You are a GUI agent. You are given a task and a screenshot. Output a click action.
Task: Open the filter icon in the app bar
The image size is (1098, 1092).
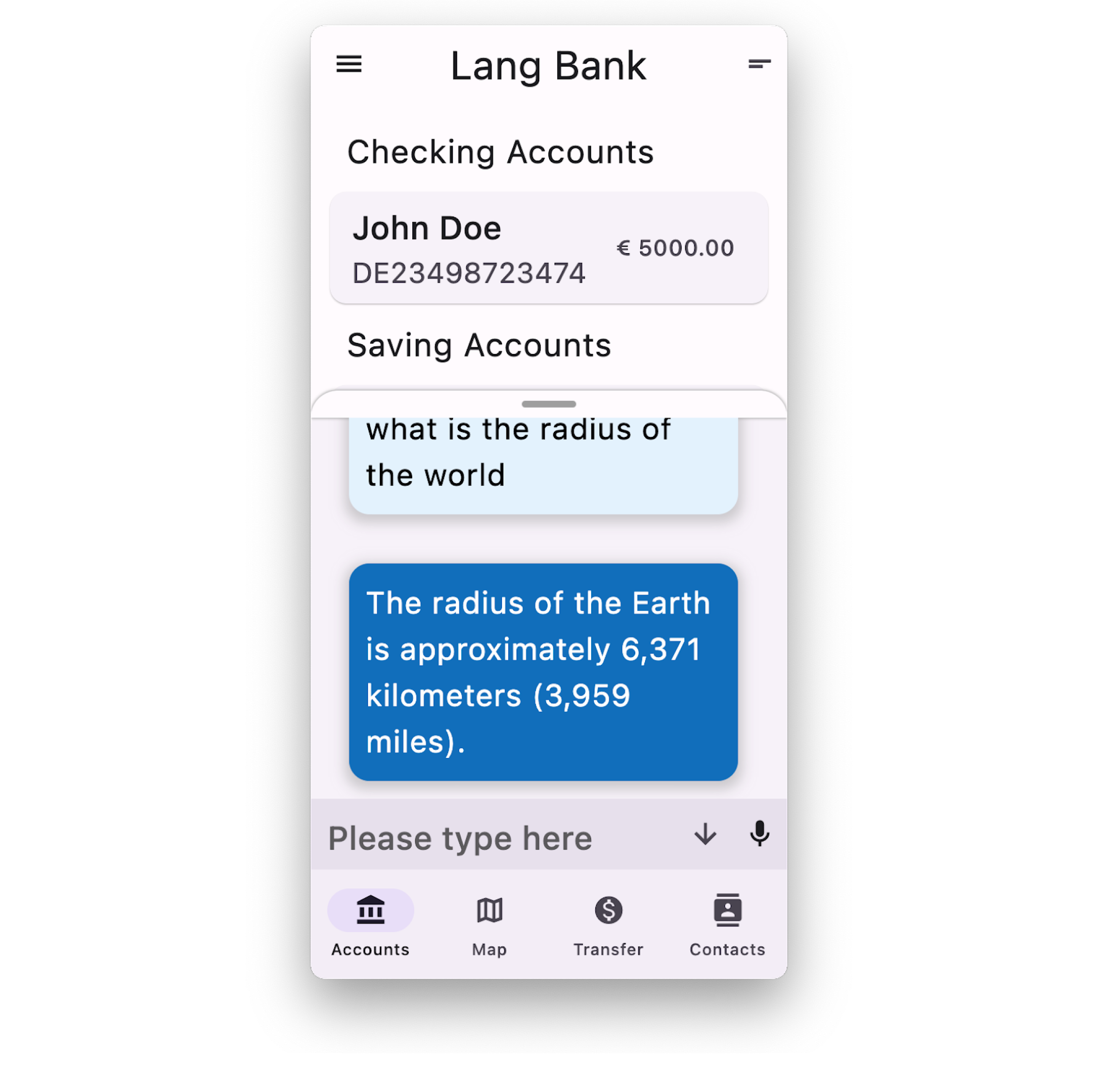point(759,64)
